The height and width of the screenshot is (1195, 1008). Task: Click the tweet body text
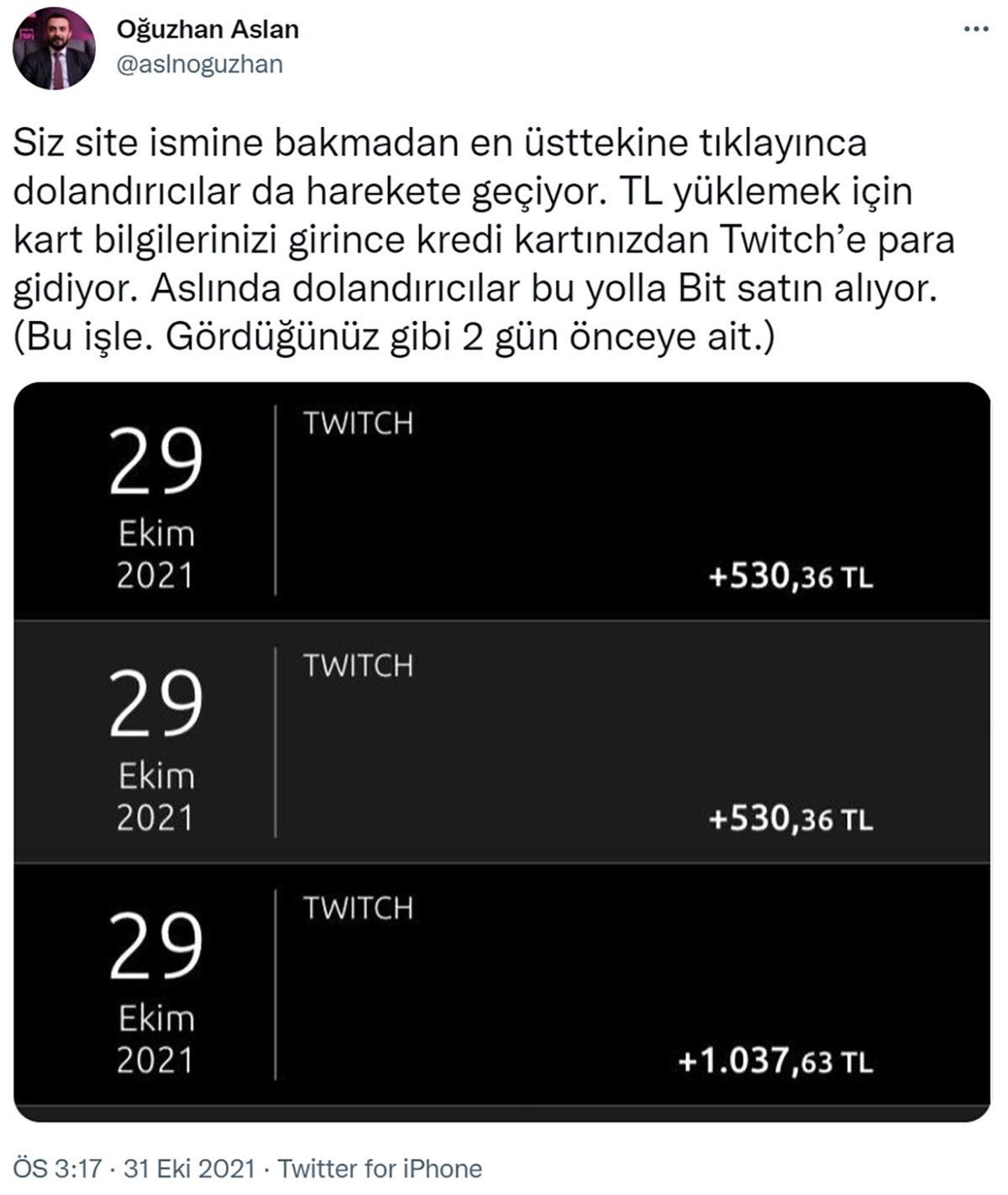pos(487,240)
